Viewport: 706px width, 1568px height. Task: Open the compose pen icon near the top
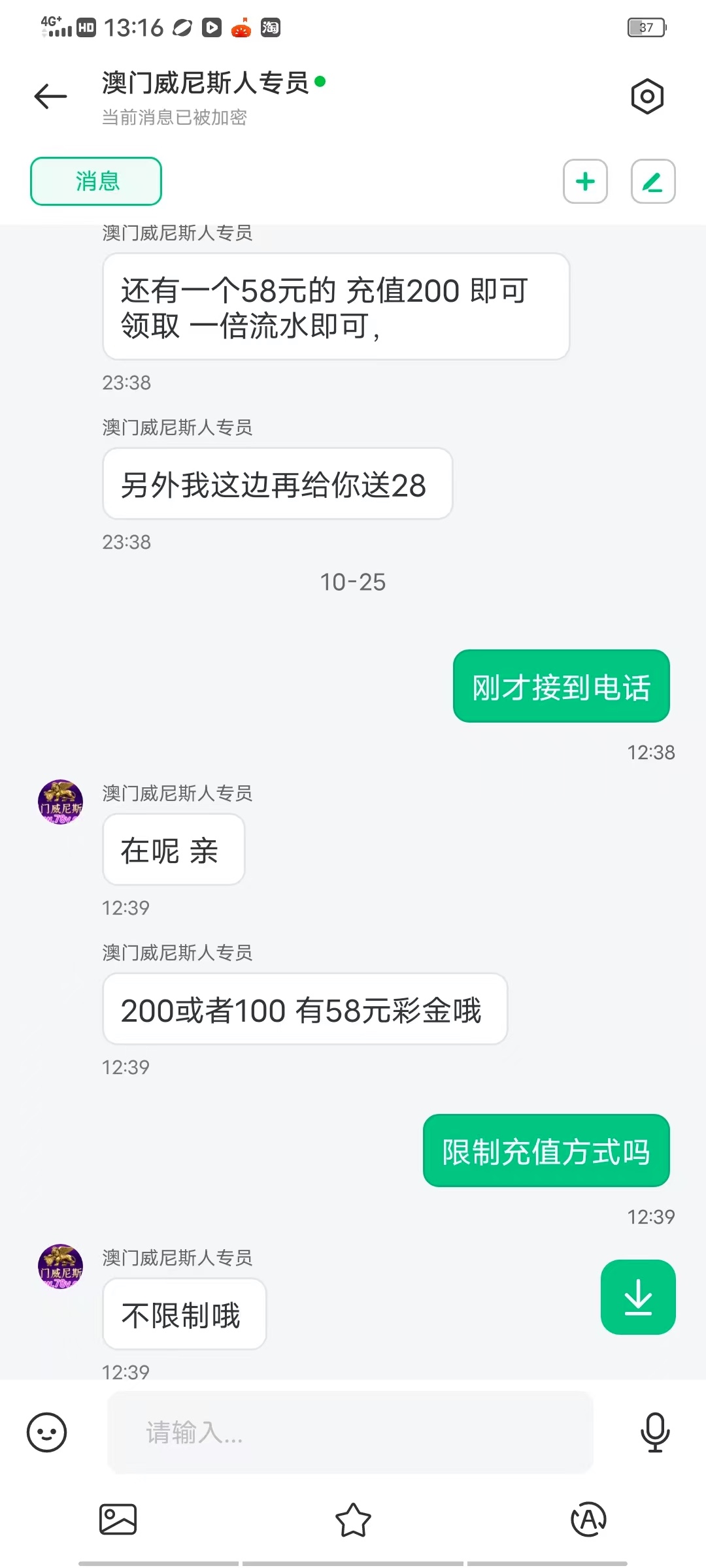[x=652, y=182]
